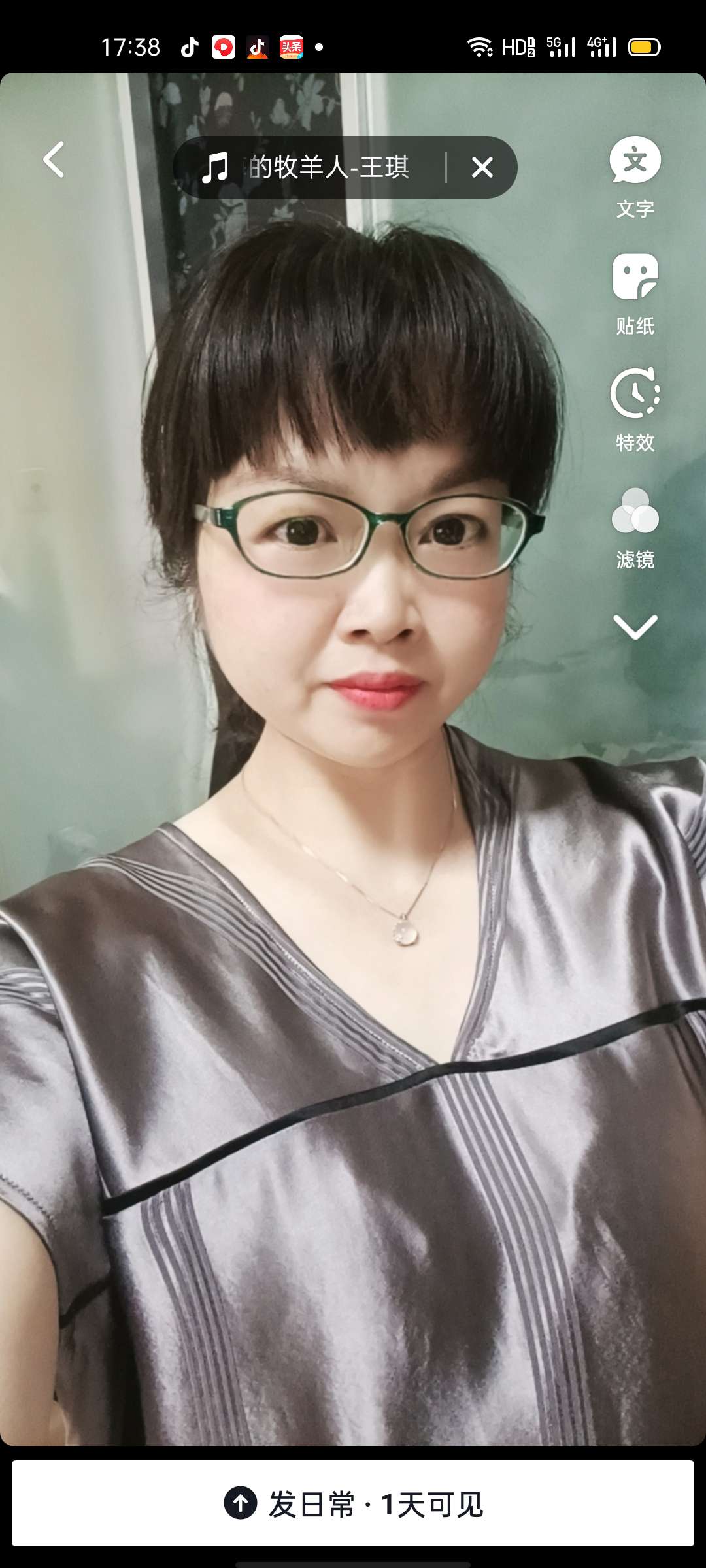
Task: Expand more editing tools with the down chevron
Action: [635, 627]
